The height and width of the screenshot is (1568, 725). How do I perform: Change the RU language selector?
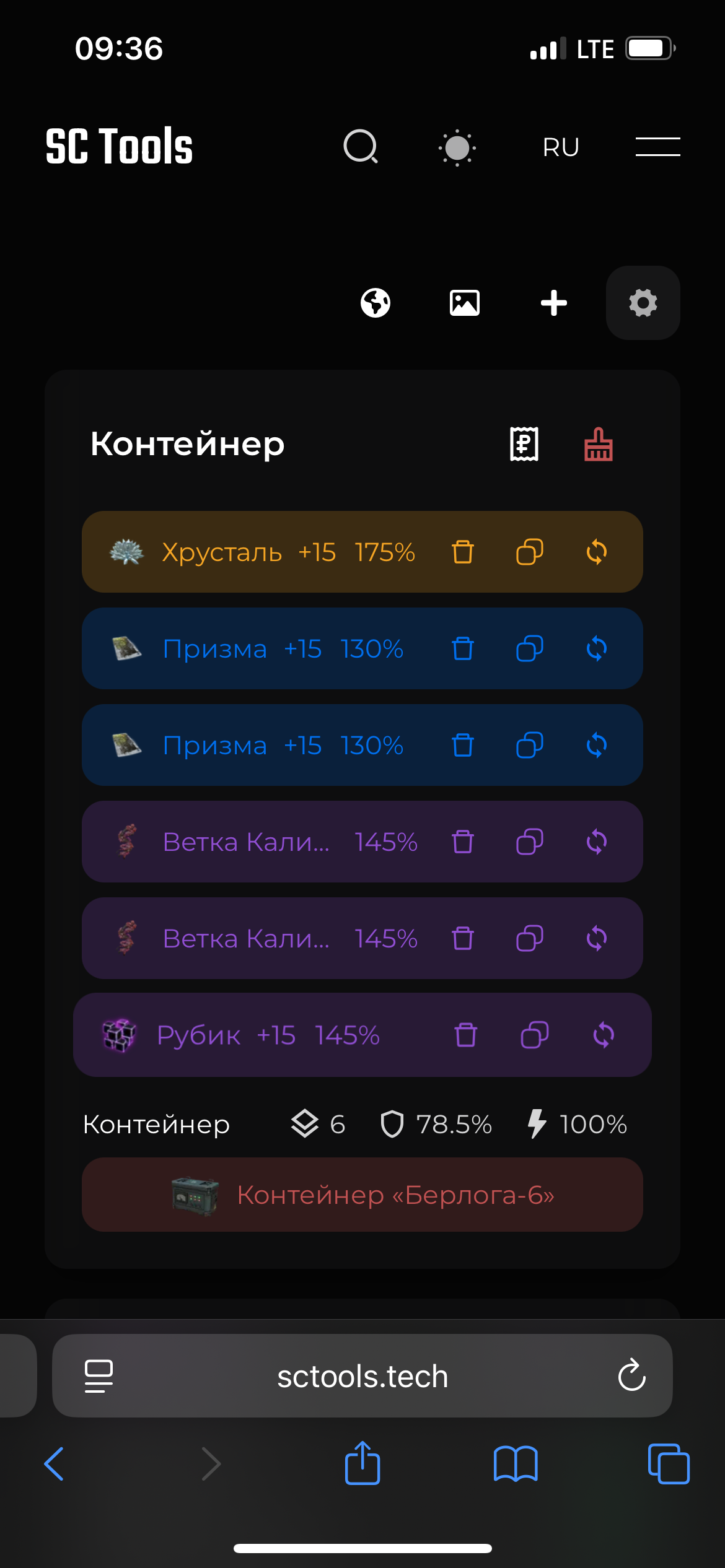pyautogui.click(x=561, y=147)
